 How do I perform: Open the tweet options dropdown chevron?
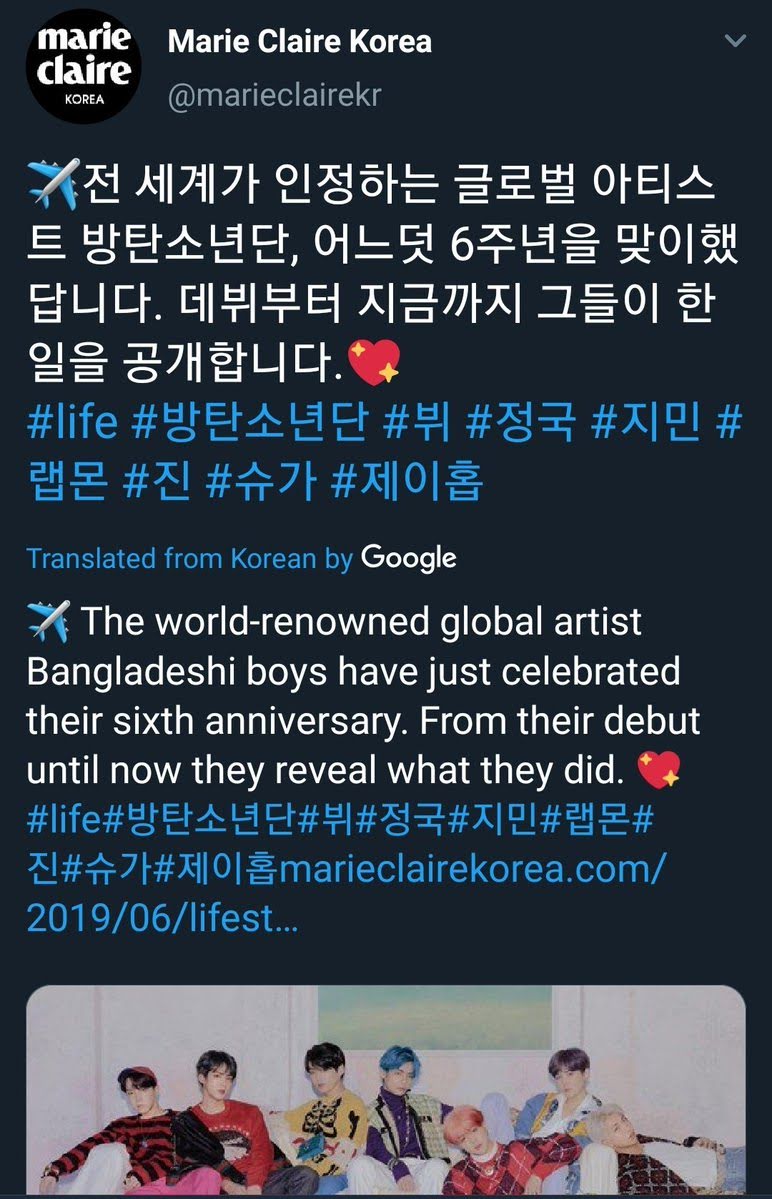point(735,42)
